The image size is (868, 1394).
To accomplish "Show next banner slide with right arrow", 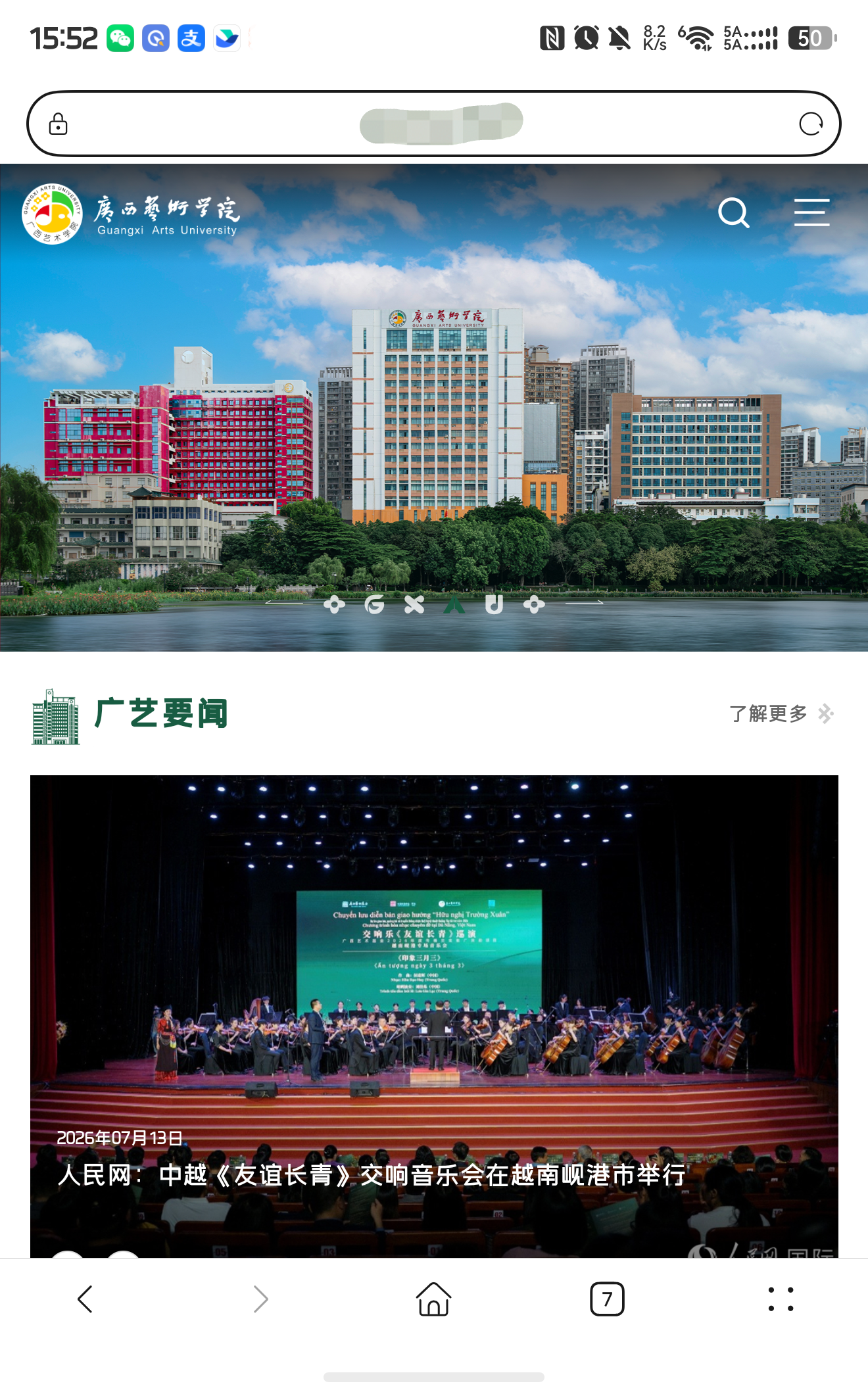I will (x=584, y=602).
